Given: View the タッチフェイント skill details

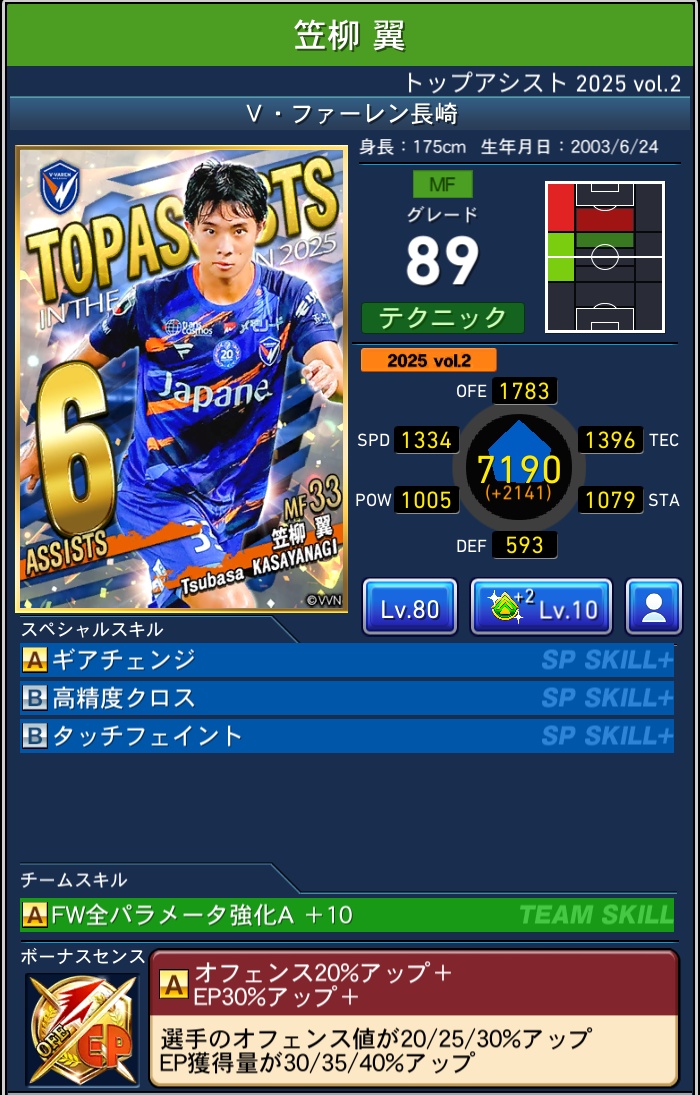Looking at the screenshot, I should click(x=346, y=736).
